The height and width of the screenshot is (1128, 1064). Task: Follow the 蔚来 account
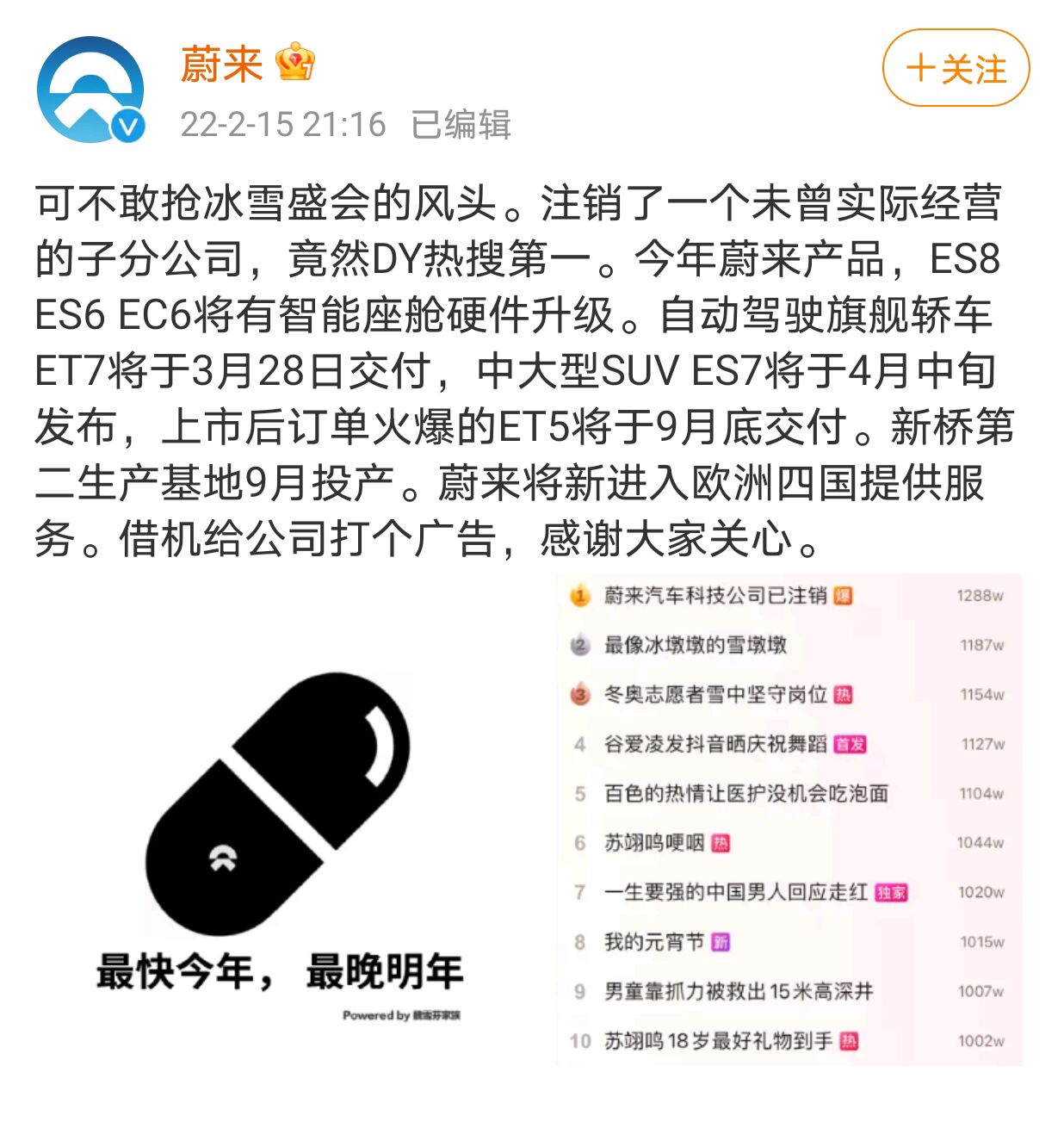956,68
